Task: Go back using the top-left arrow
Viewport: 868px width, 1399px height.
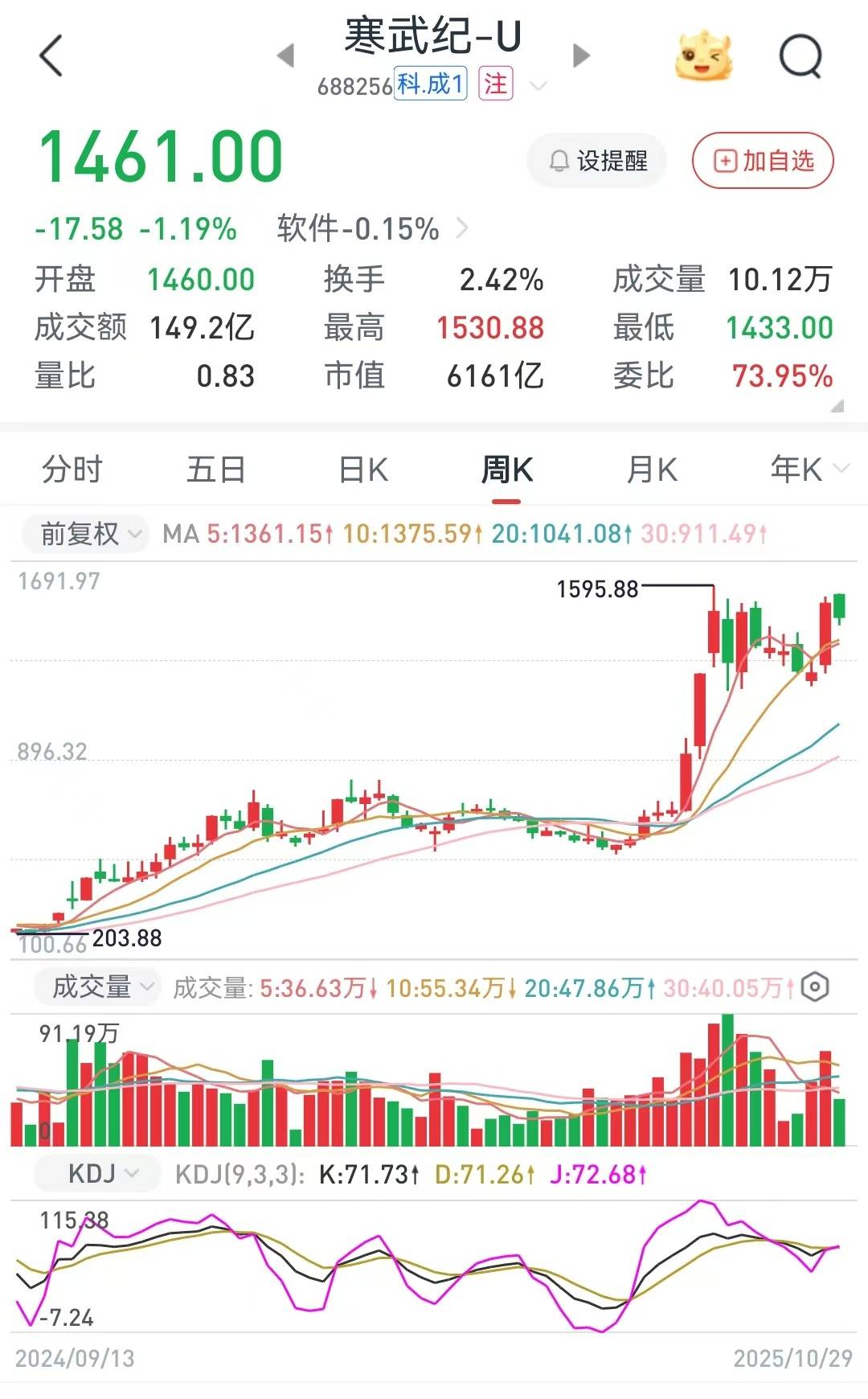Action: [51, 56]
